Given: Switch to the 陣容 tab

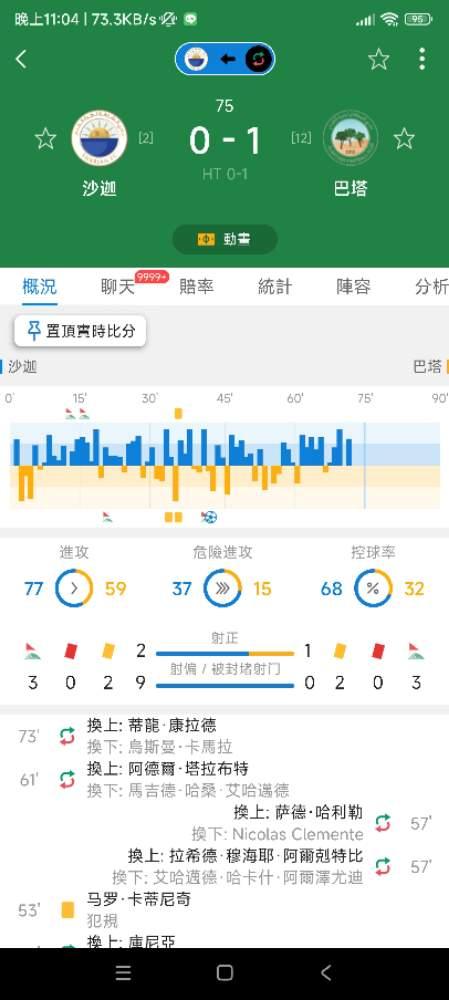Looking at the screenshot, I should 353,287.
